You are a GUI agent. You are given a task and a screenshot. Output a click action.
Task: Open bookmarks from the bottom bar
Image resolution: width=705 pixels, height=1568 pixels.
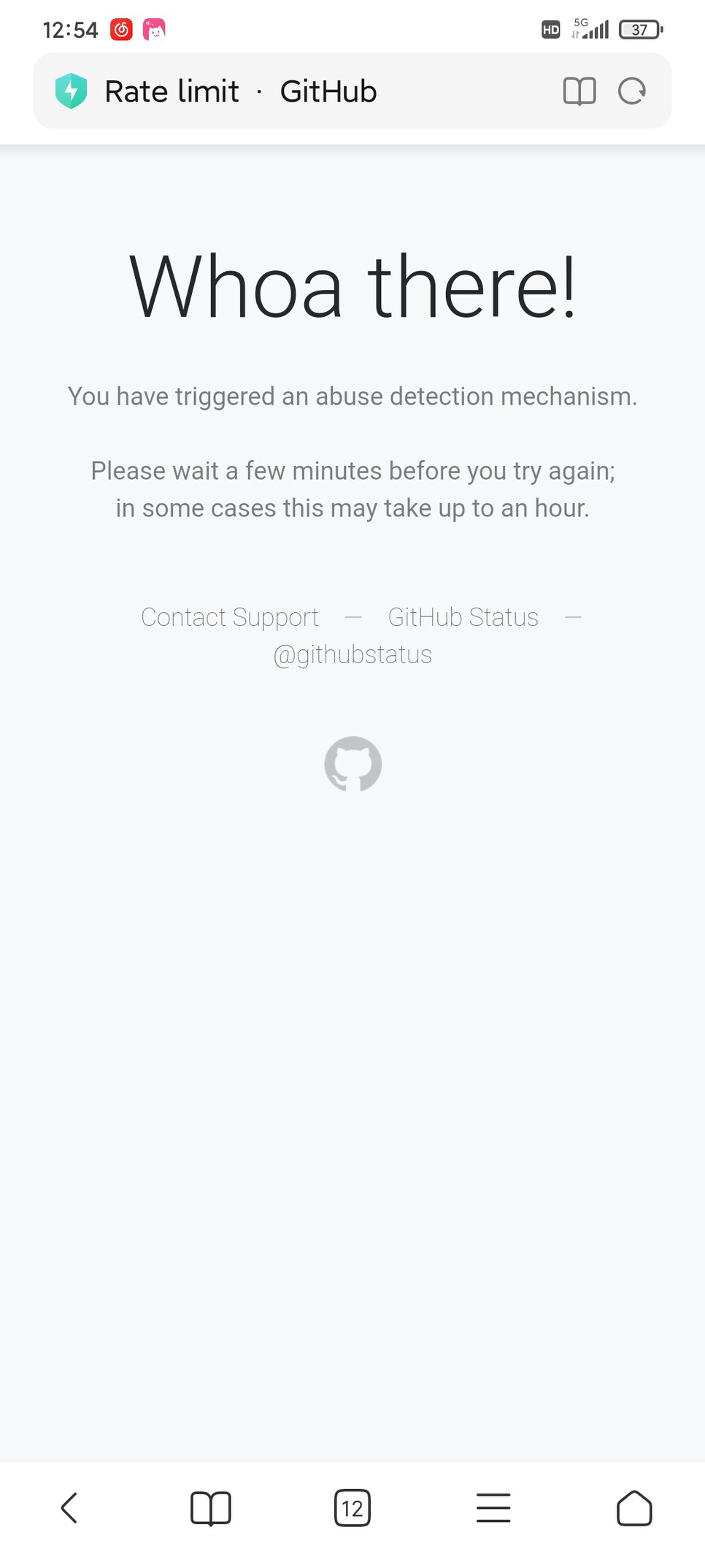[x=211, y=1508]
